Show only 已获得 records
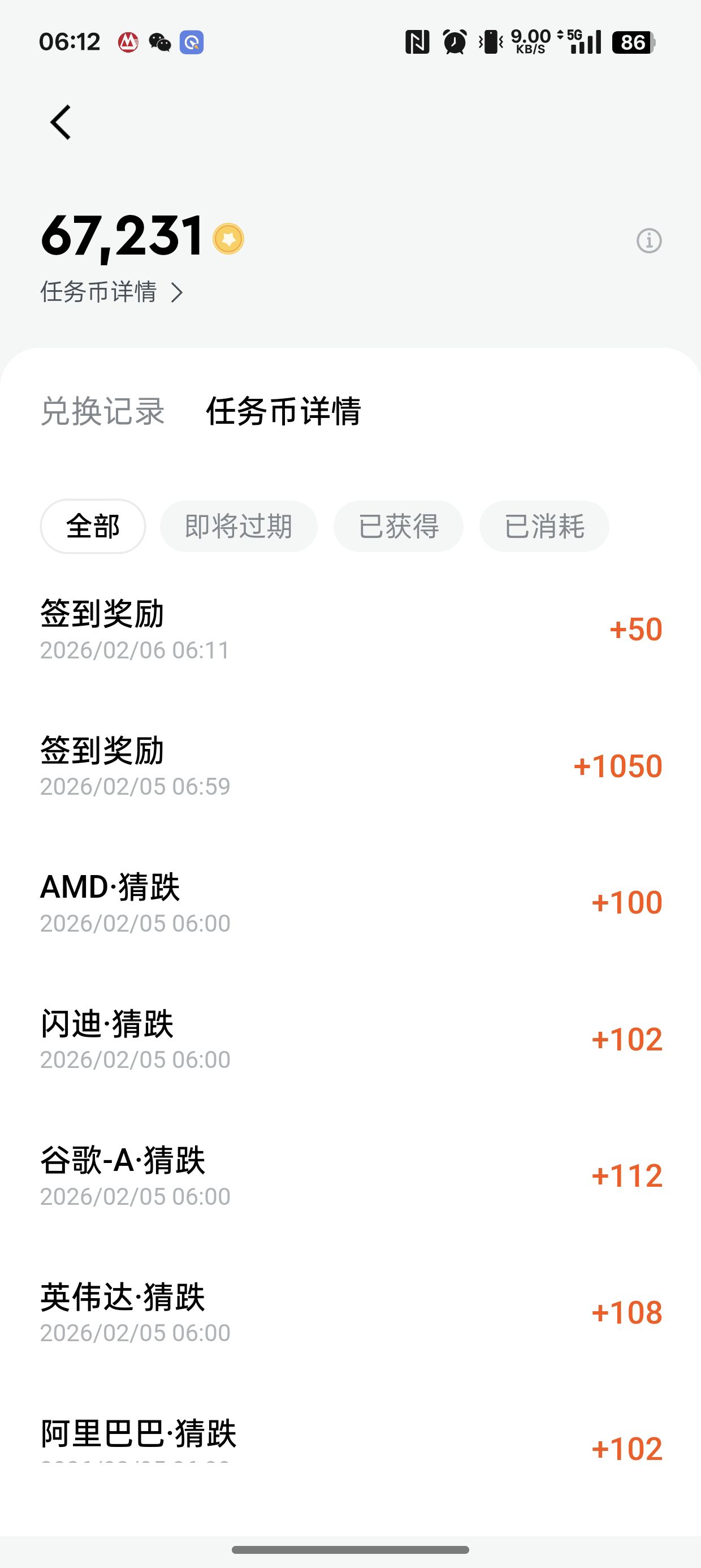Viewport: 701px width, 1568px height. [398, 527]
